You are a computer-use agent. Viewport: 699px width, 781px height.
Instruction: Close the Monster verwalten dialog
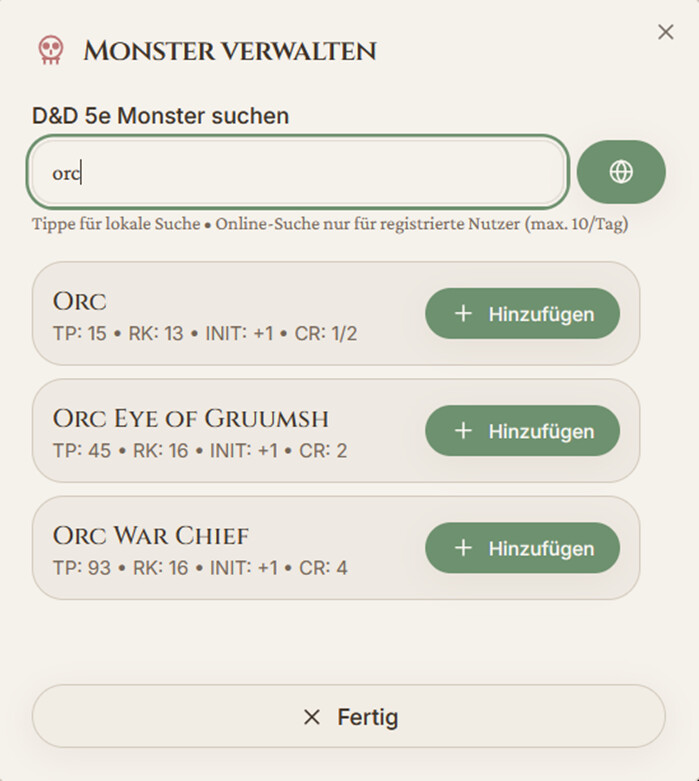pos(665,33)
